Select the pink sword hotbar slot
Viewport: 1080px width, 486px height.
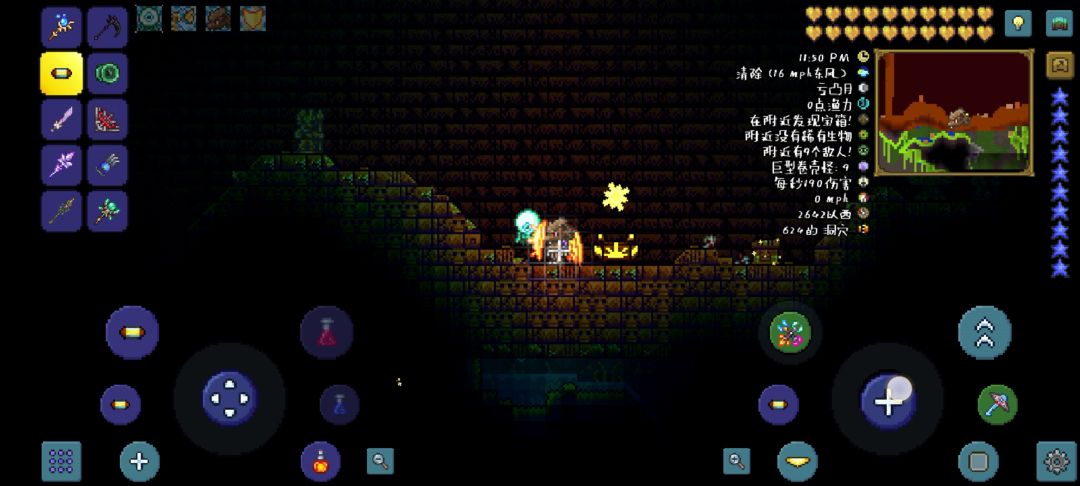point(61,119)
